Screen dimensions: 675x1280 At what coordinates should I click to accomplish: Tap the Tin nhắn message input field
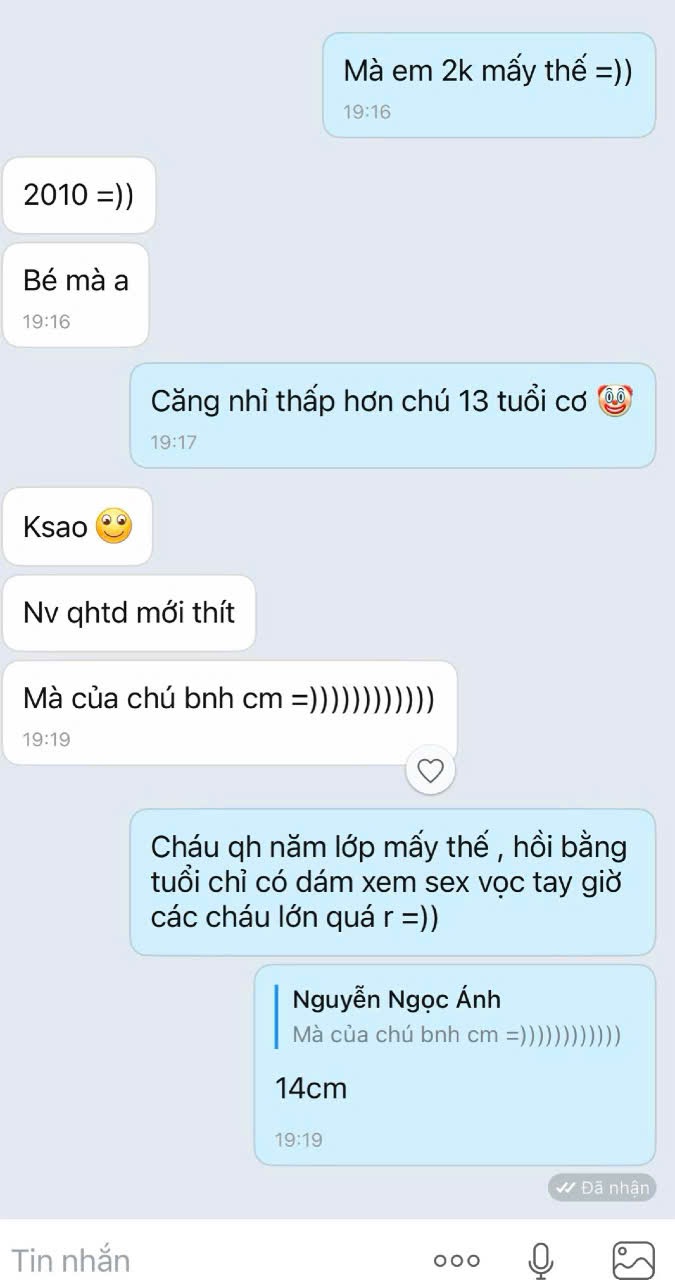(200, 1260)
